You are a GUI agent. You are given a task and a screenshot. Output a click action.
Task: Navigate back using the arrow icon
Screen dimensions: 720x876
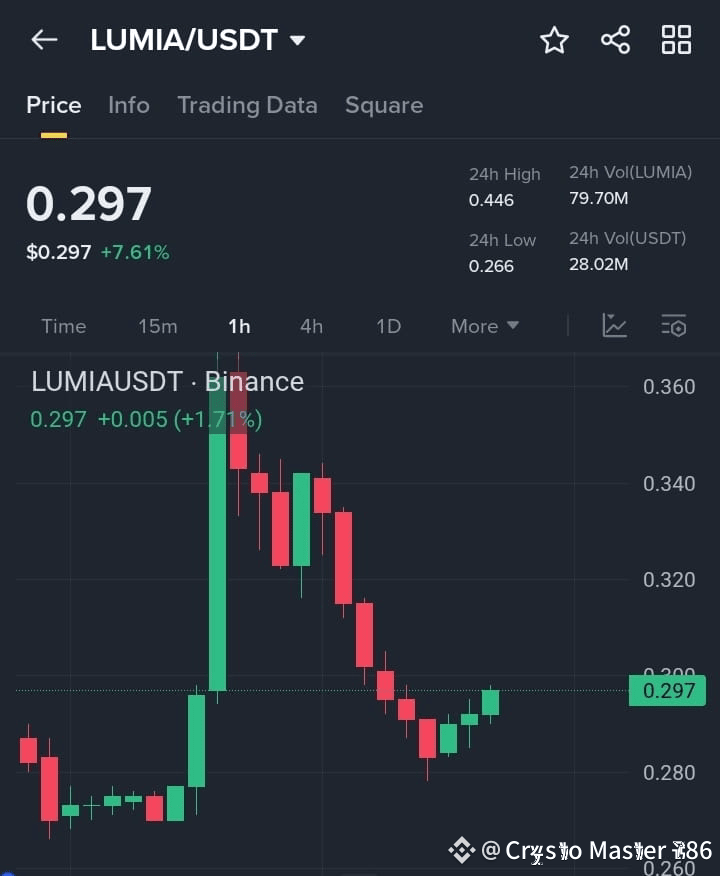[42, 40]
